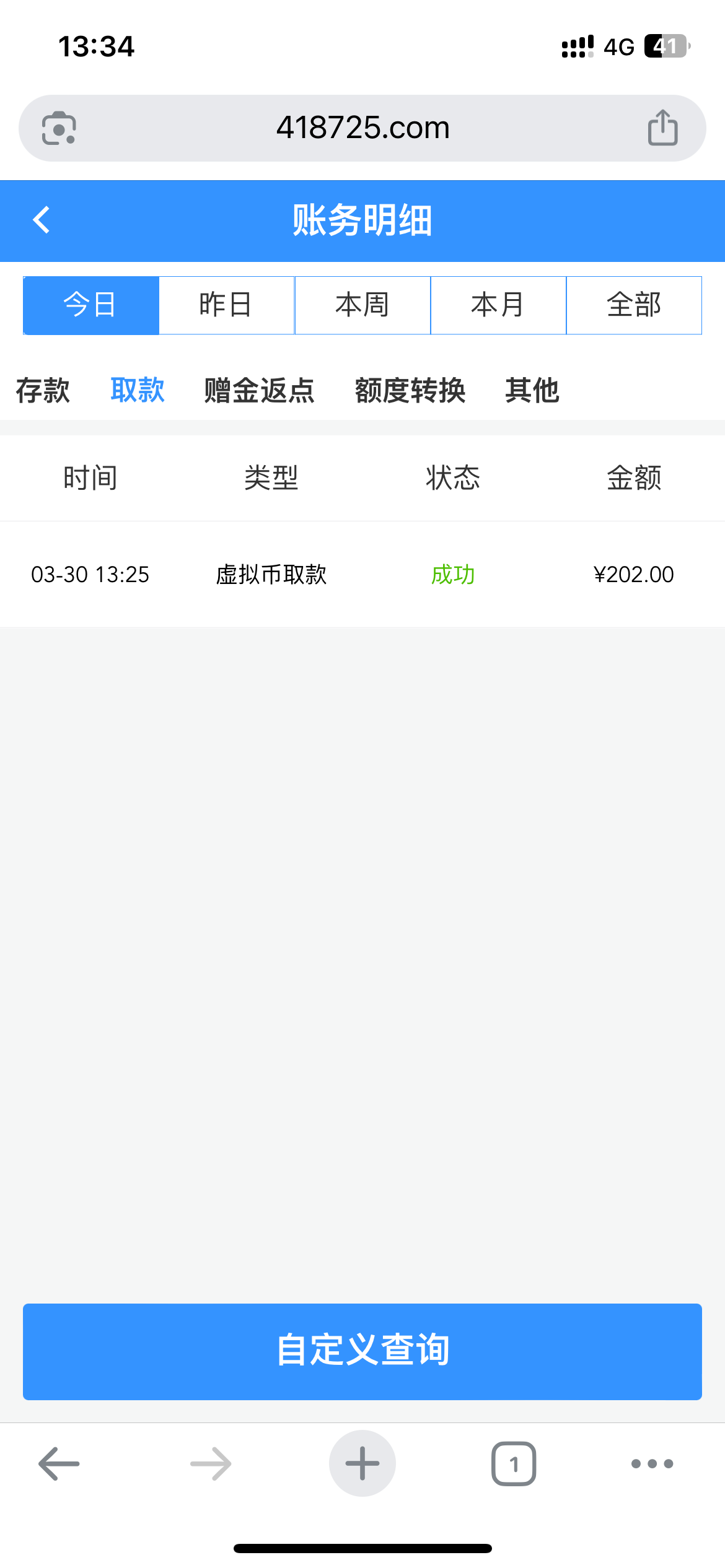The height and width of the screenshot is (1568, 725).
Task: Open the browser tab switcher
Action: click(x=514, y=1464)
